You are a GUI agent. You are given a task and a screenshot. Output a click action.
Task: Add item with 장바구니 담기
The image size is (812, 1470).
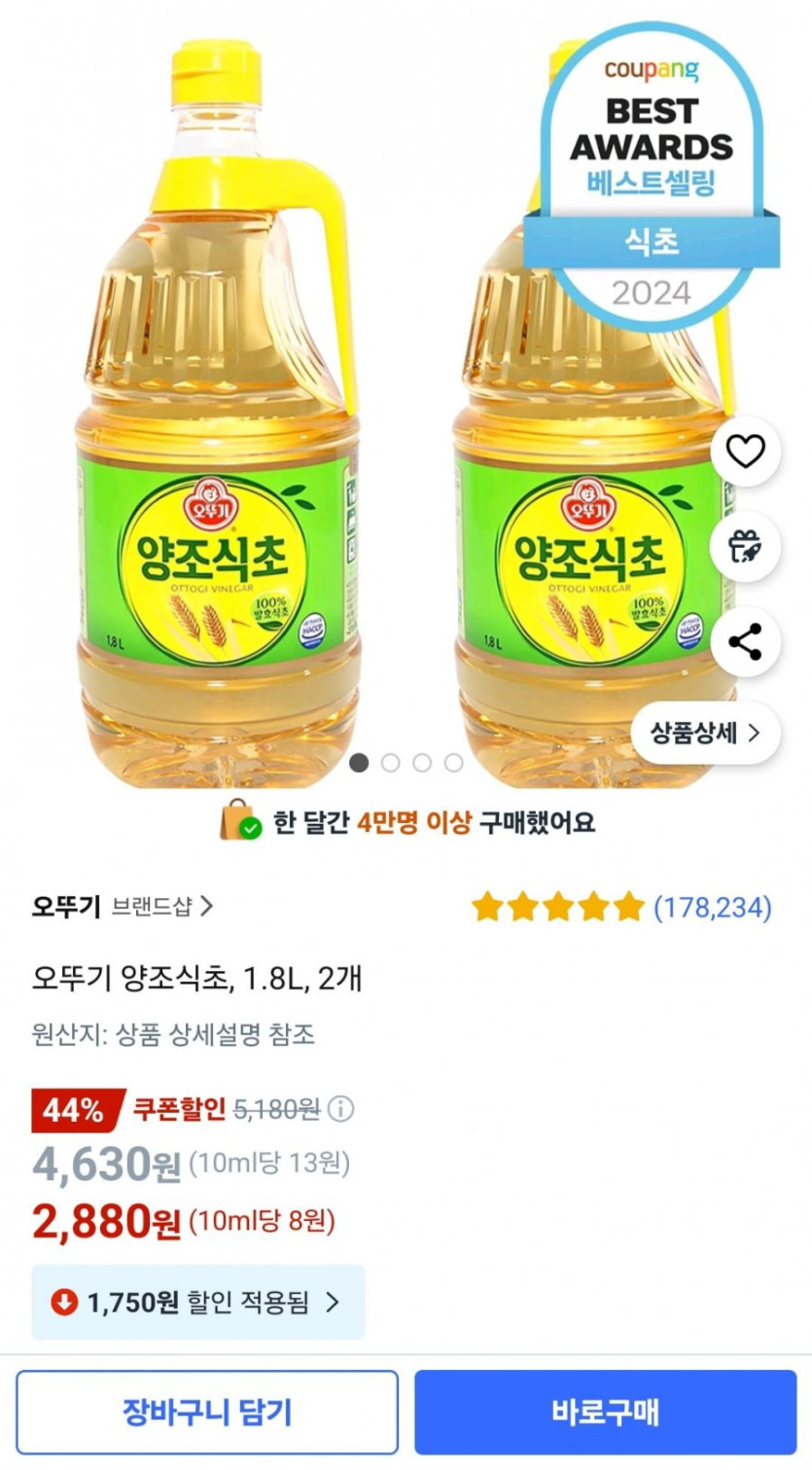tap(207, 1412)
